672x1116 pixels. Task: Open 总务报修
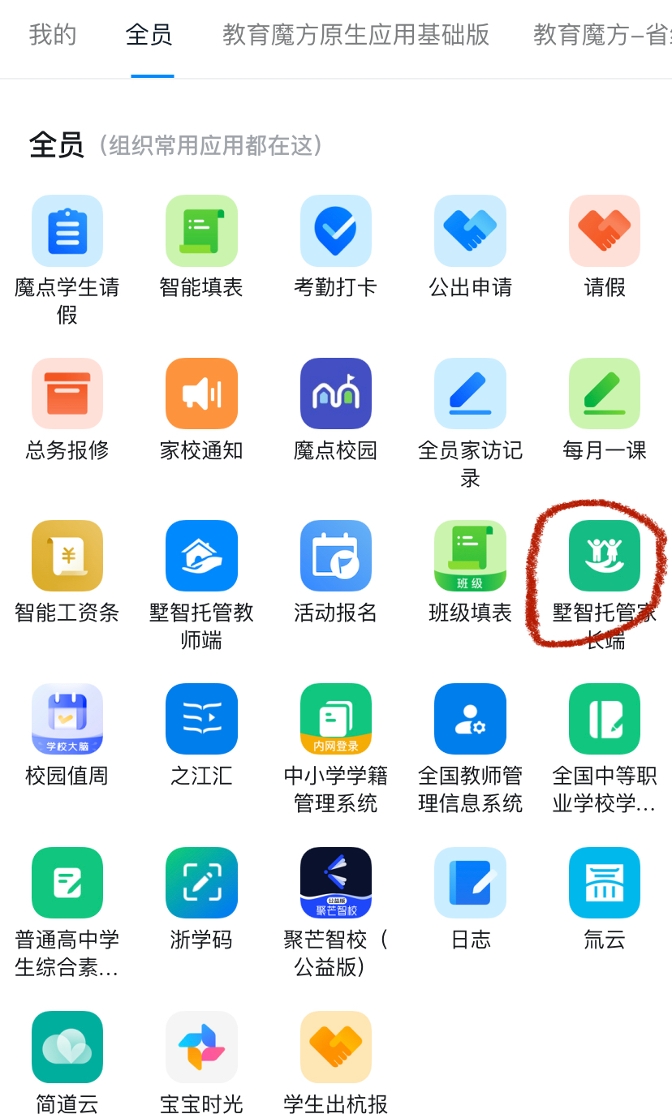coord(67,394)
